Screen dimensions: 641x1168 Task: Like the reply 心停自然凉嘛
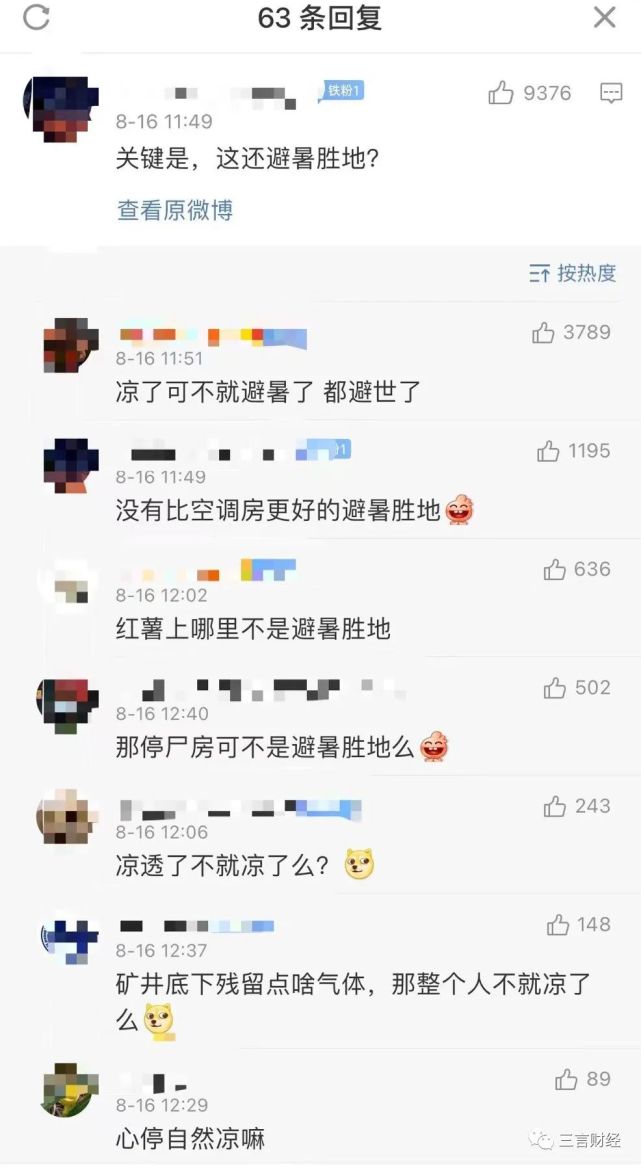coord(567,1080)
